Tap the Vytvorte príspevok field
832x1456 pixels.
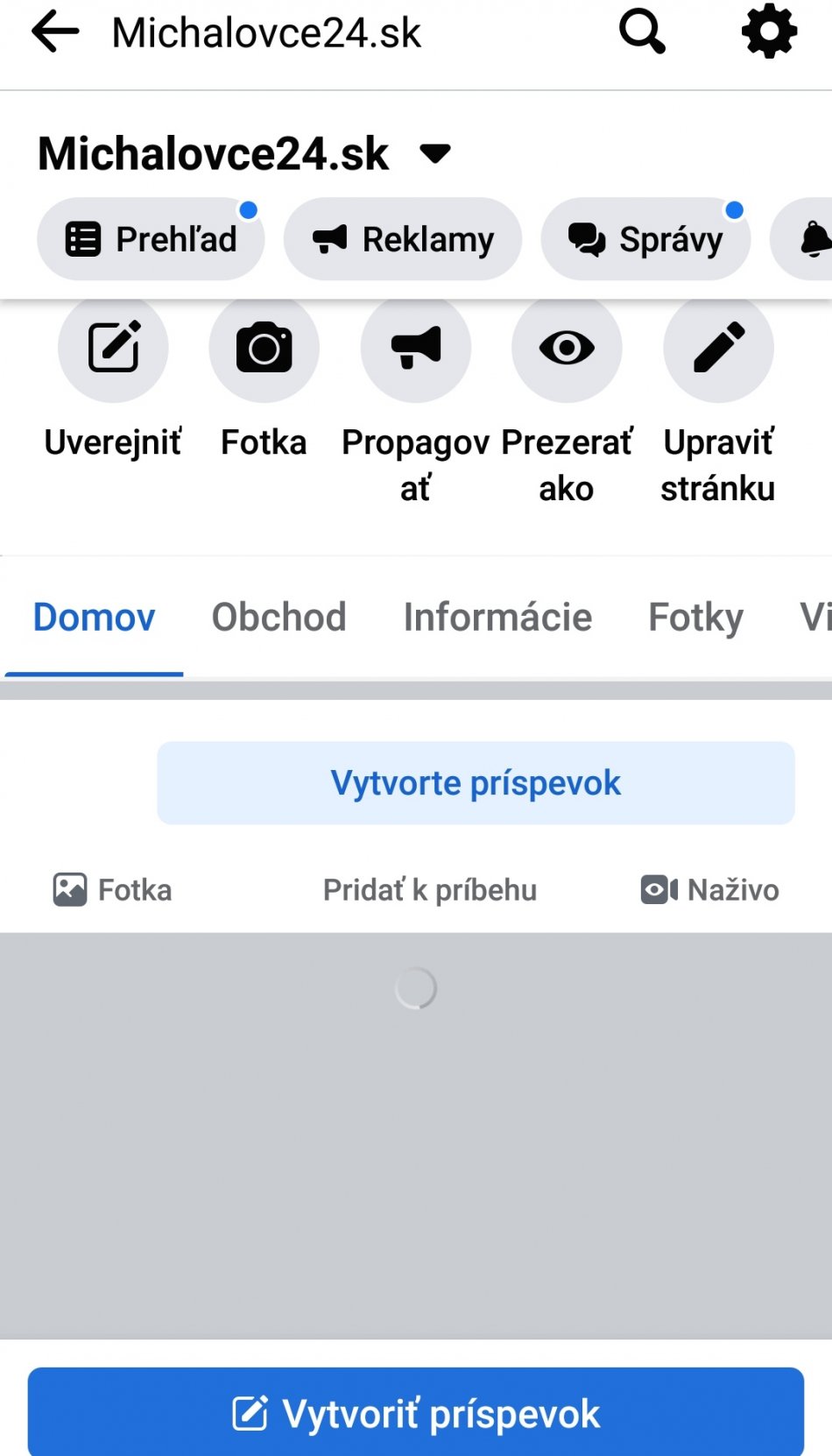(476, 783)
